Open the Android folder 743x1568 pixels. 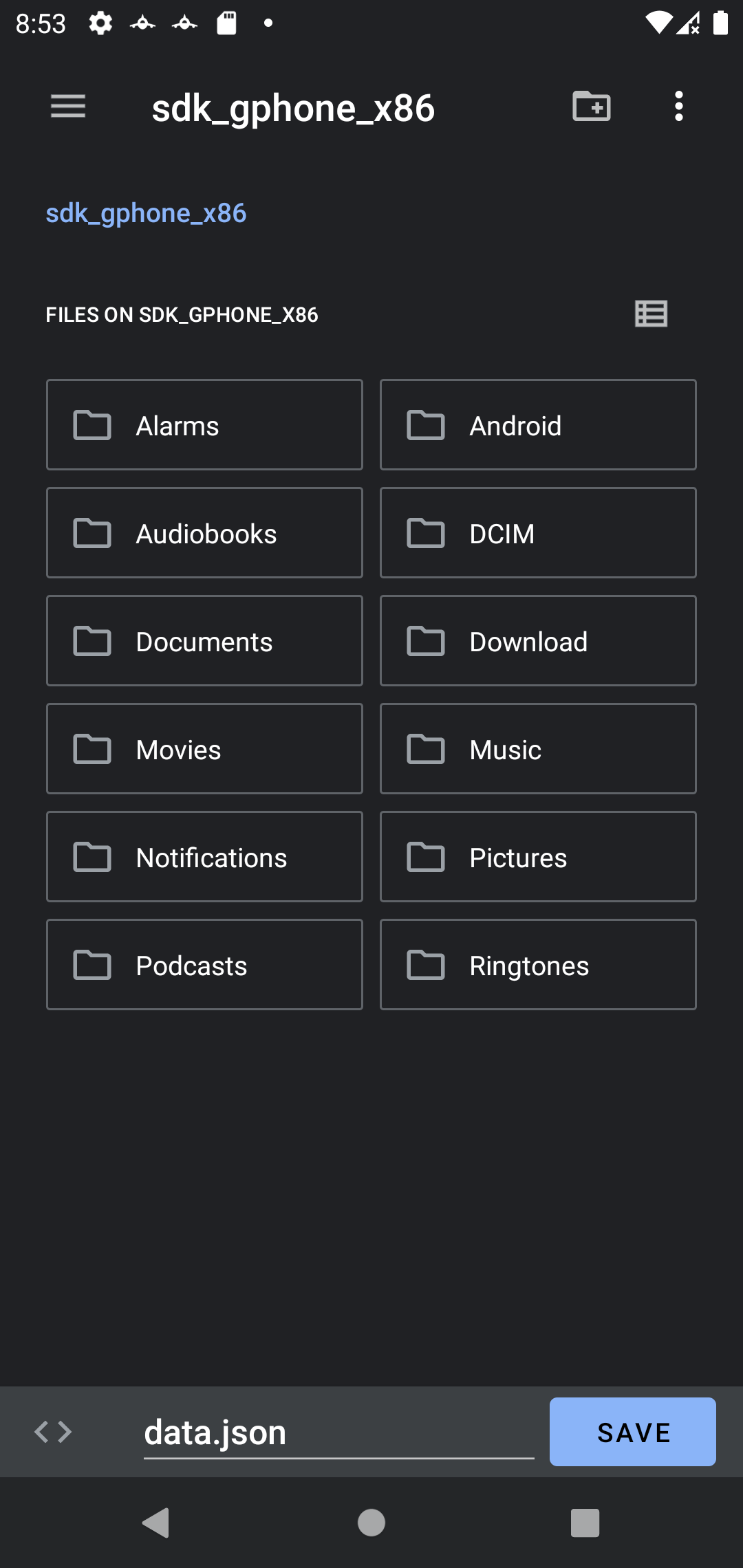(538, 425)
